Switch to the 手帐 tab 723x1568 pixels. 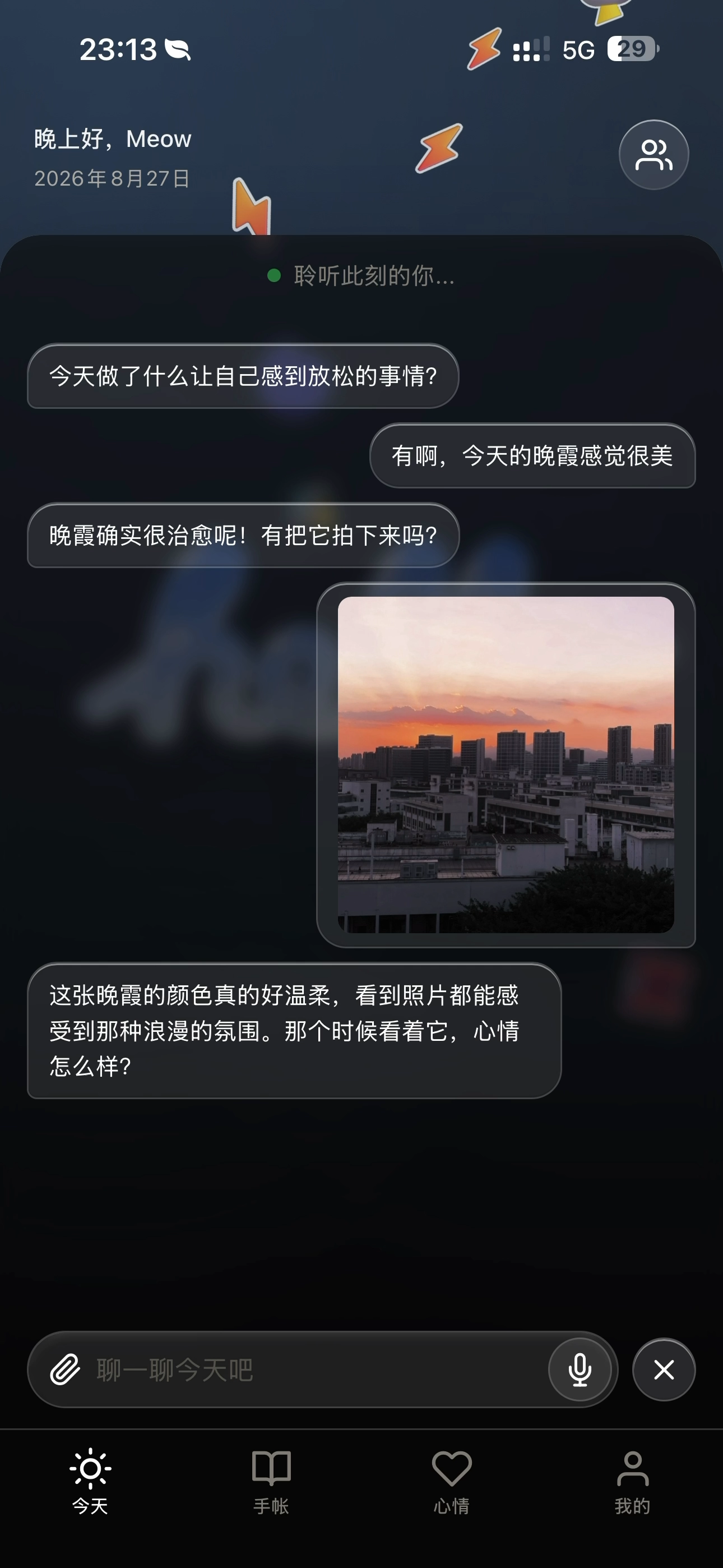point(271,1482)
